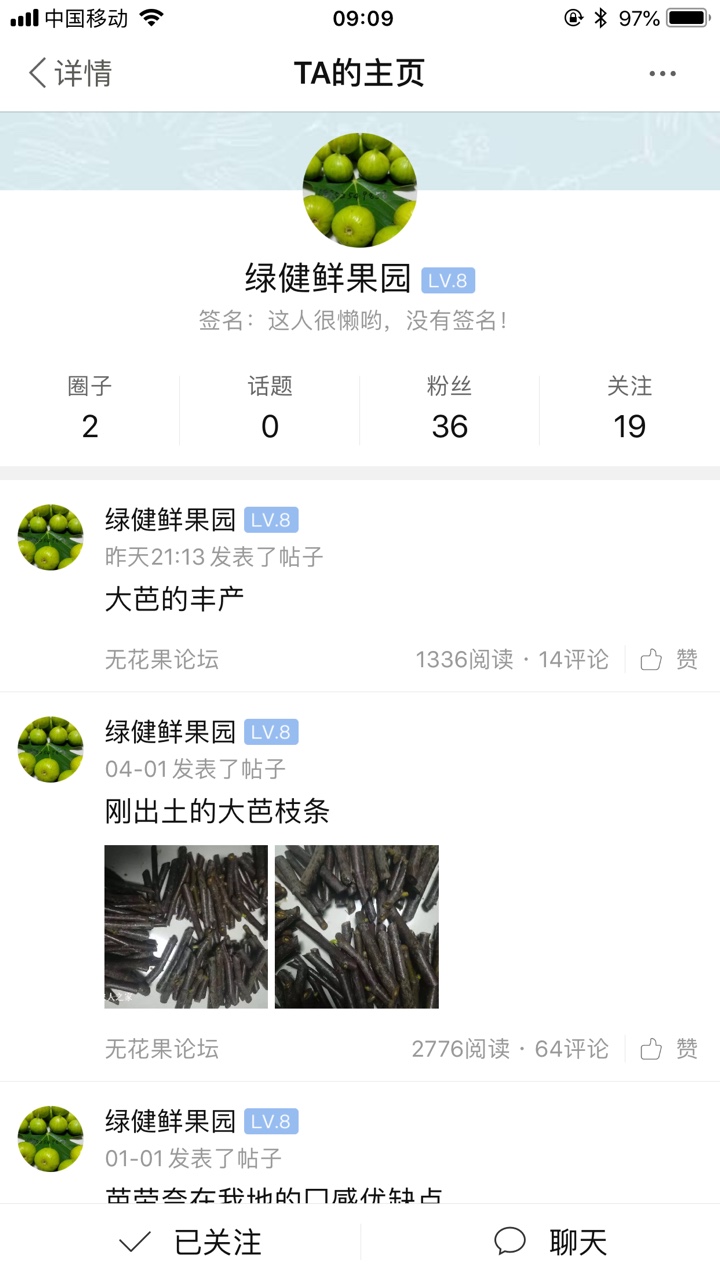720x1280 pixels.
Task: Tap 已关注 to unfollow user
Action: tap(190, 1242)
